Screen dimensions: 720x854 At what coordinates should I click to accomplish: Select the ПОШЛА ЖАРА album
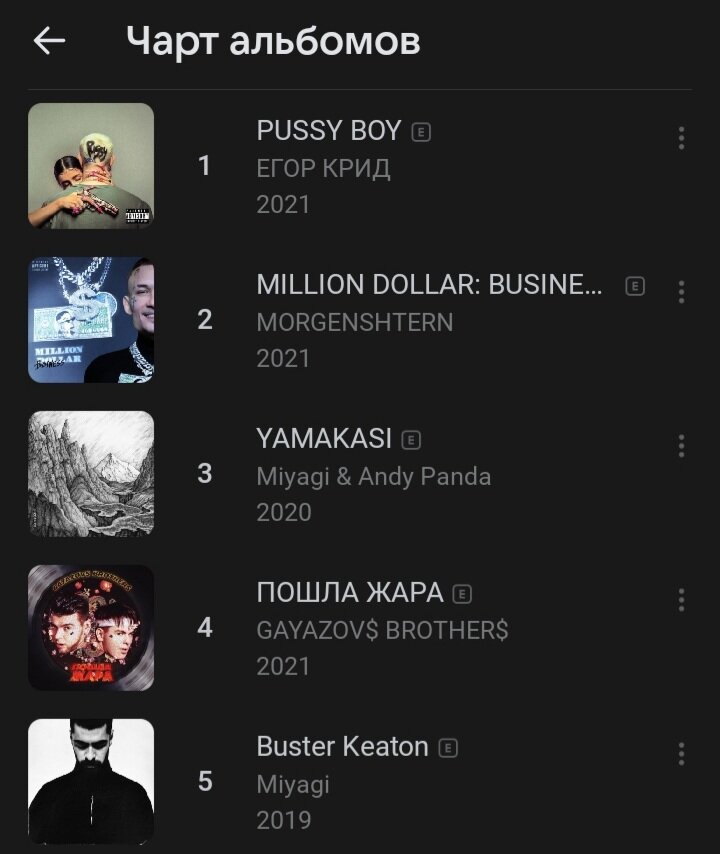(x=349, y=593)
